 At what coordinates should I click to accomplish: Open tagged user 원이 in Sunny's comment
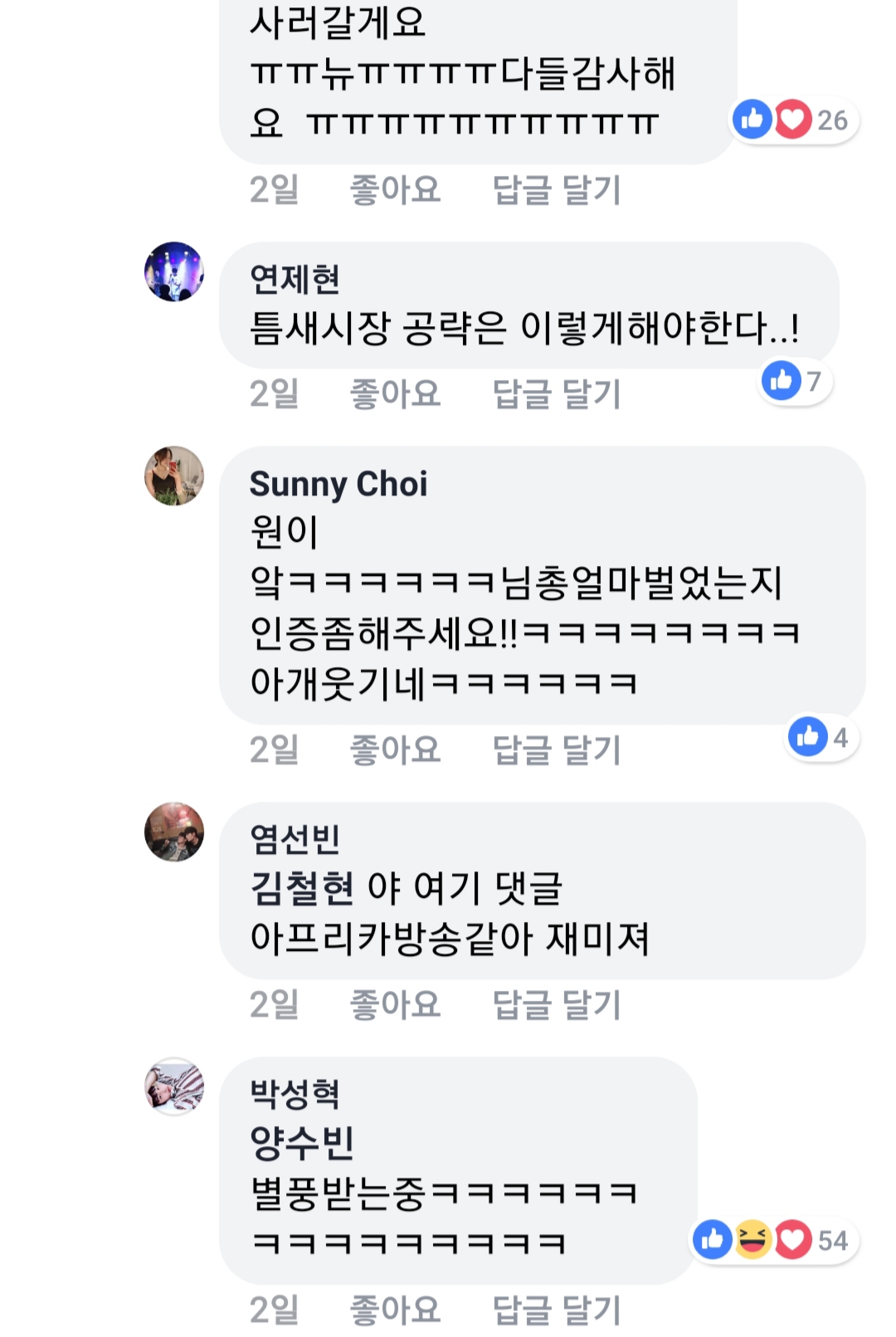(284, 532)
